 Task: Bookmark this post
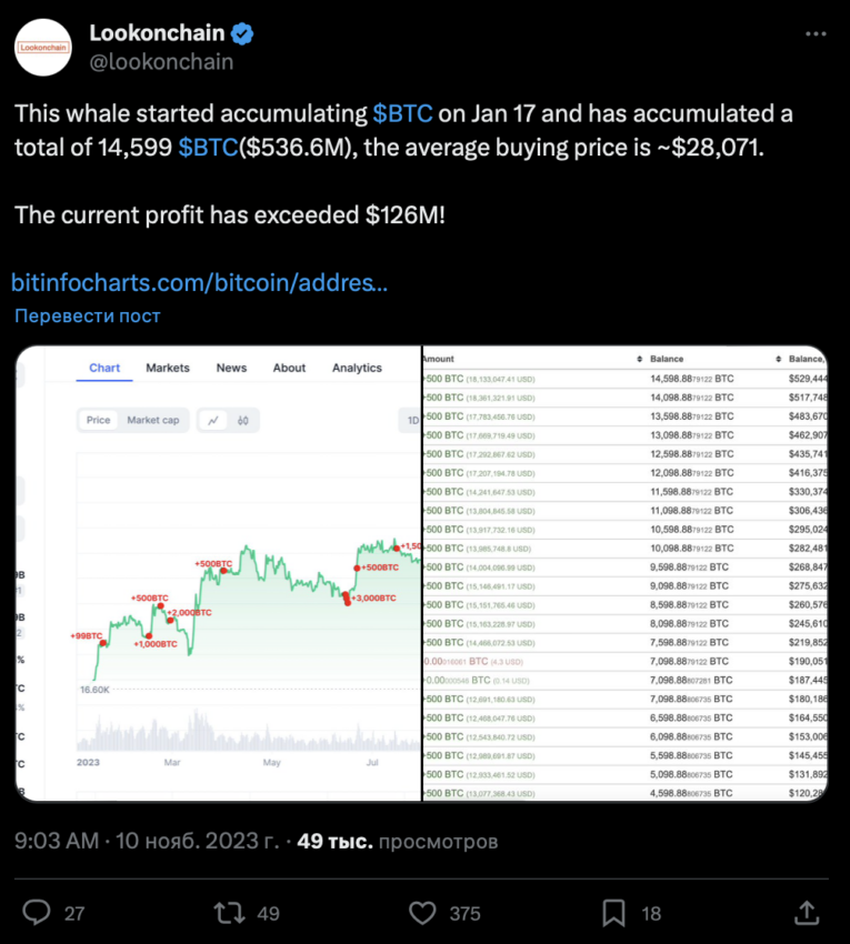tap(614, 912)
